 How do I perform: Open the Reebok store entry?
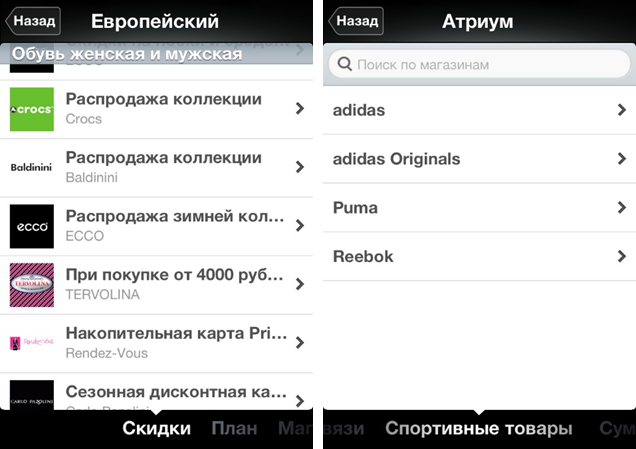[479, 257]
